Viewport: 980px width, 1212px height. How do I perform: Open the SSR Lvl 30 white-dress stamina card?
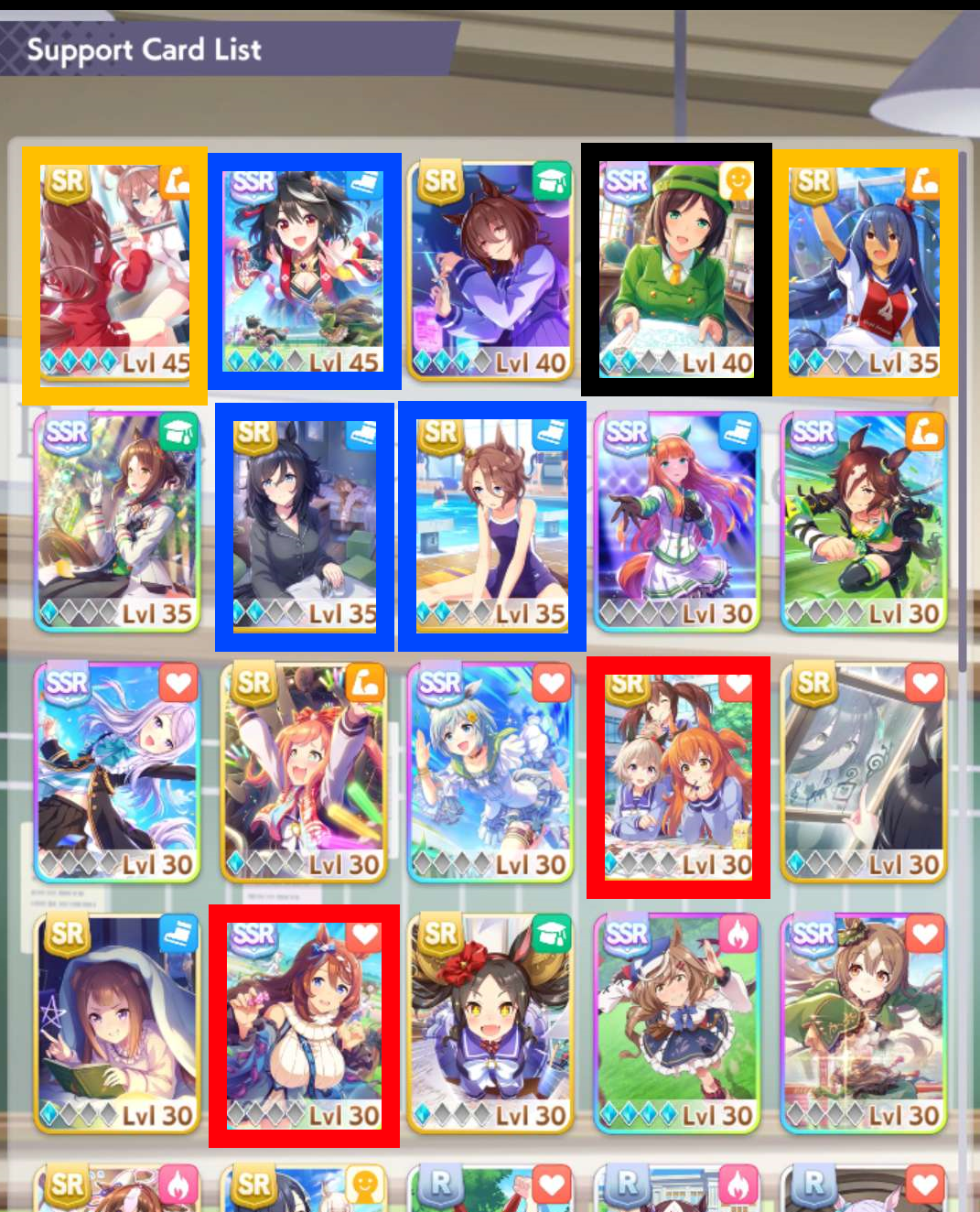(491, 774)
